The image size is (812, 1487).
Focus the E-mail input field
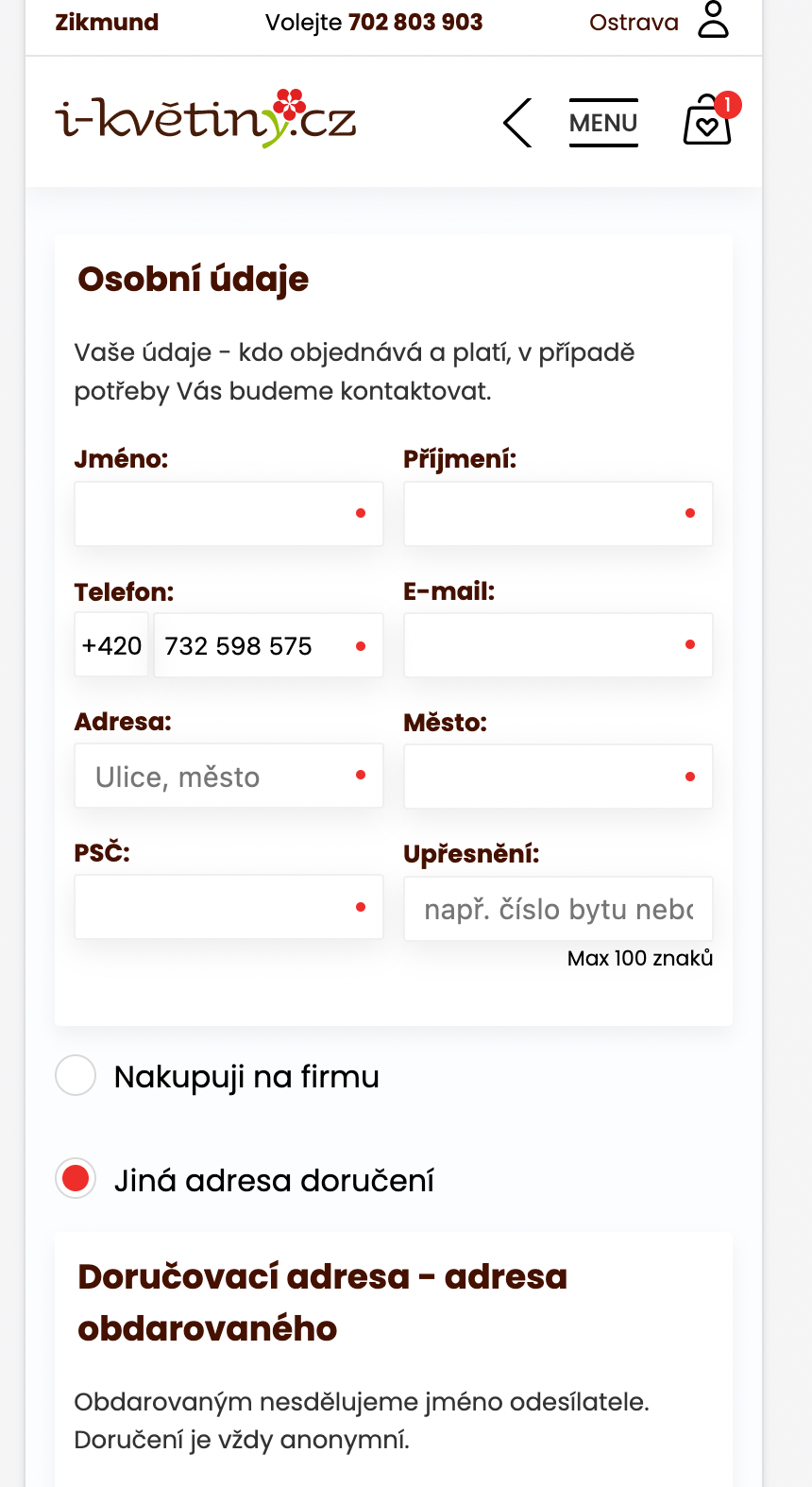click(558, 645)
